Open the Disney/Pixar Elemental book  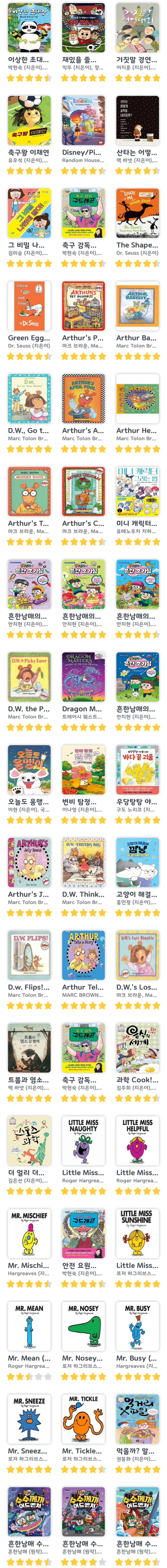click(84, 121)
